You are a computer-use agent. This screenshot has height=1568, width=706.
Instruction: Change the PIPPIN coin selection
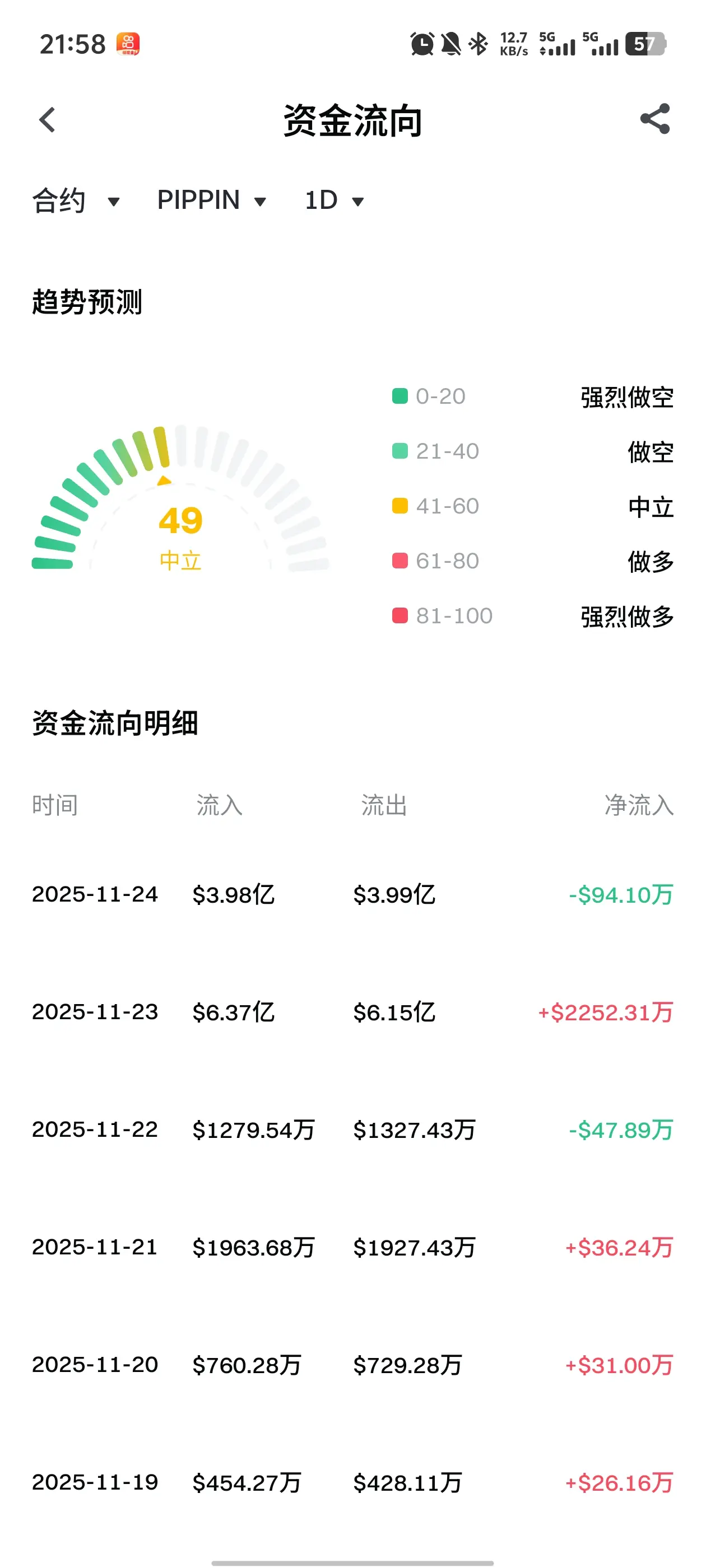(x=211, y=201)
